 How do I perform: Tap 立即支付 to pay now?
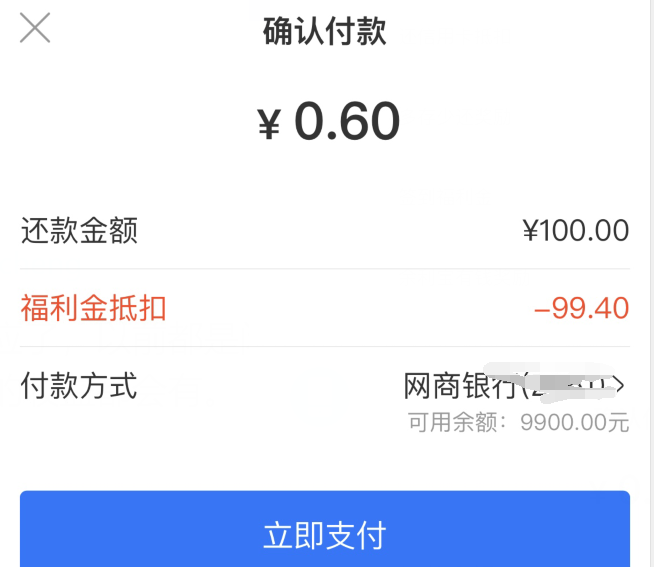[x=325, y=533]
